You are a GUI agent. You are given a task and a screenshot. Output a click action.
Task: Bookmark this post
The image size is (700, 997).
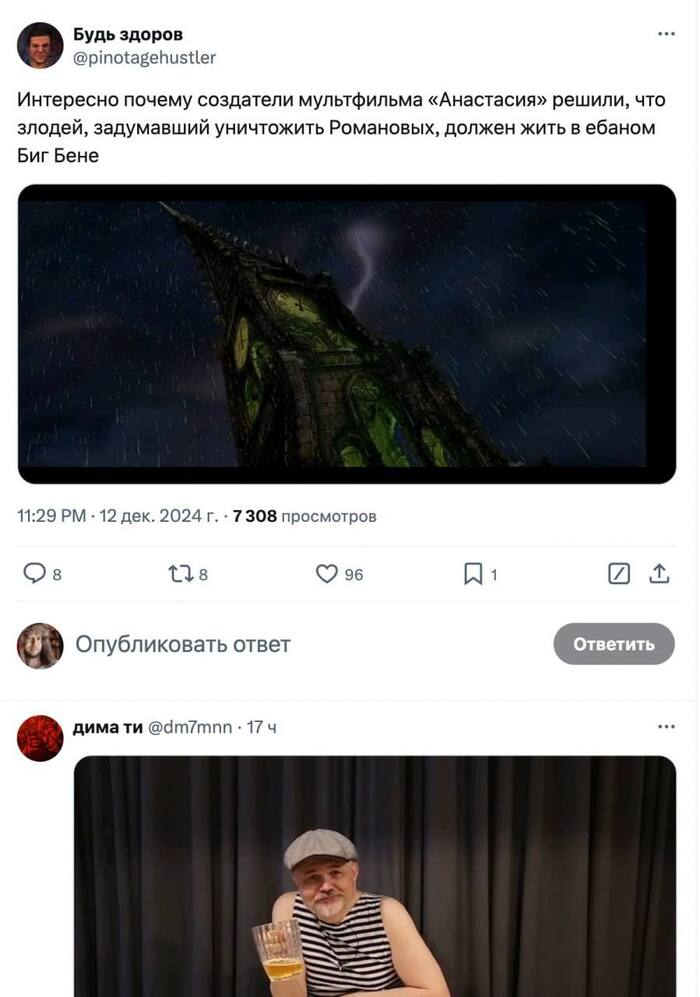pos(473,573)
